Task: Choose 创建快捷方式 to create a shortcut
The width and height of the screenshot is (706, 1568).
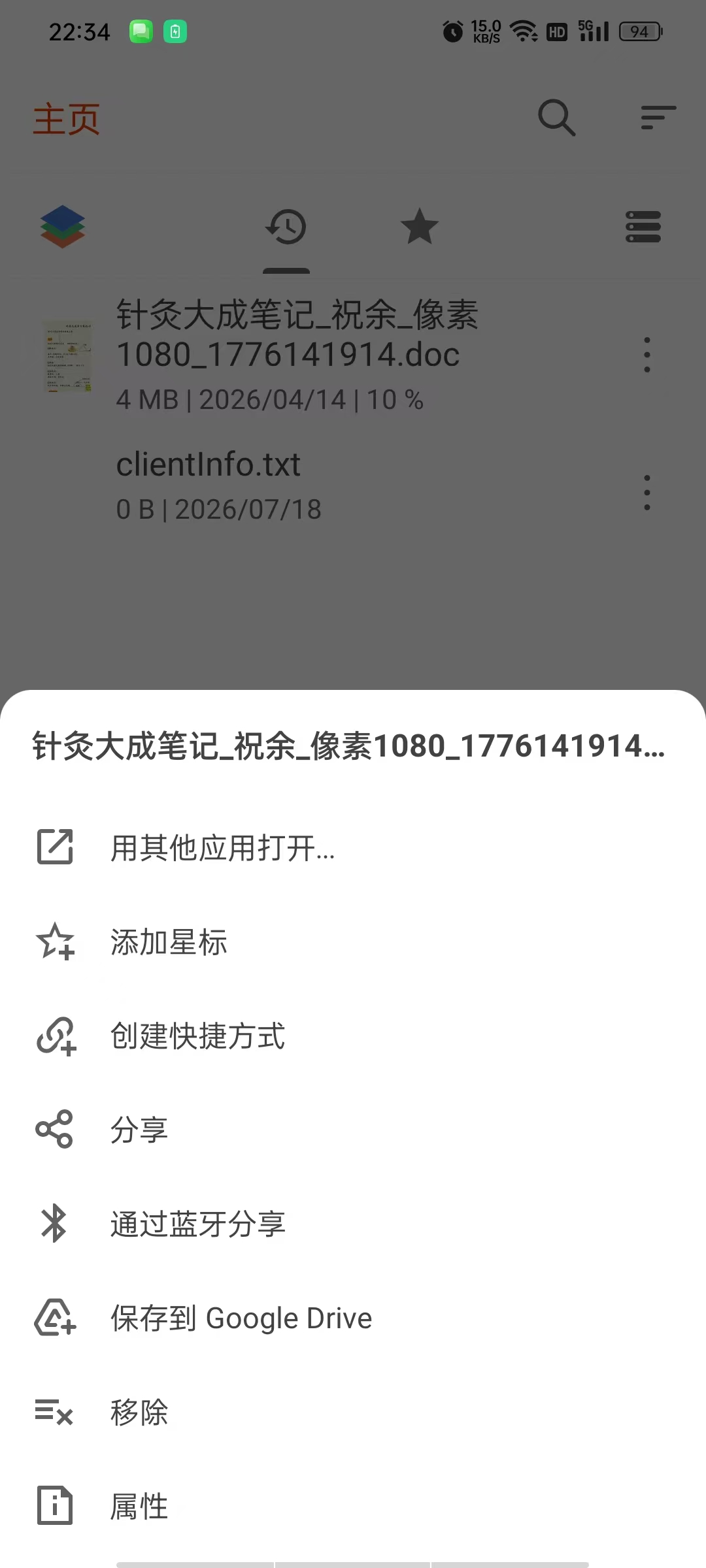Action: coord(353,1036)
